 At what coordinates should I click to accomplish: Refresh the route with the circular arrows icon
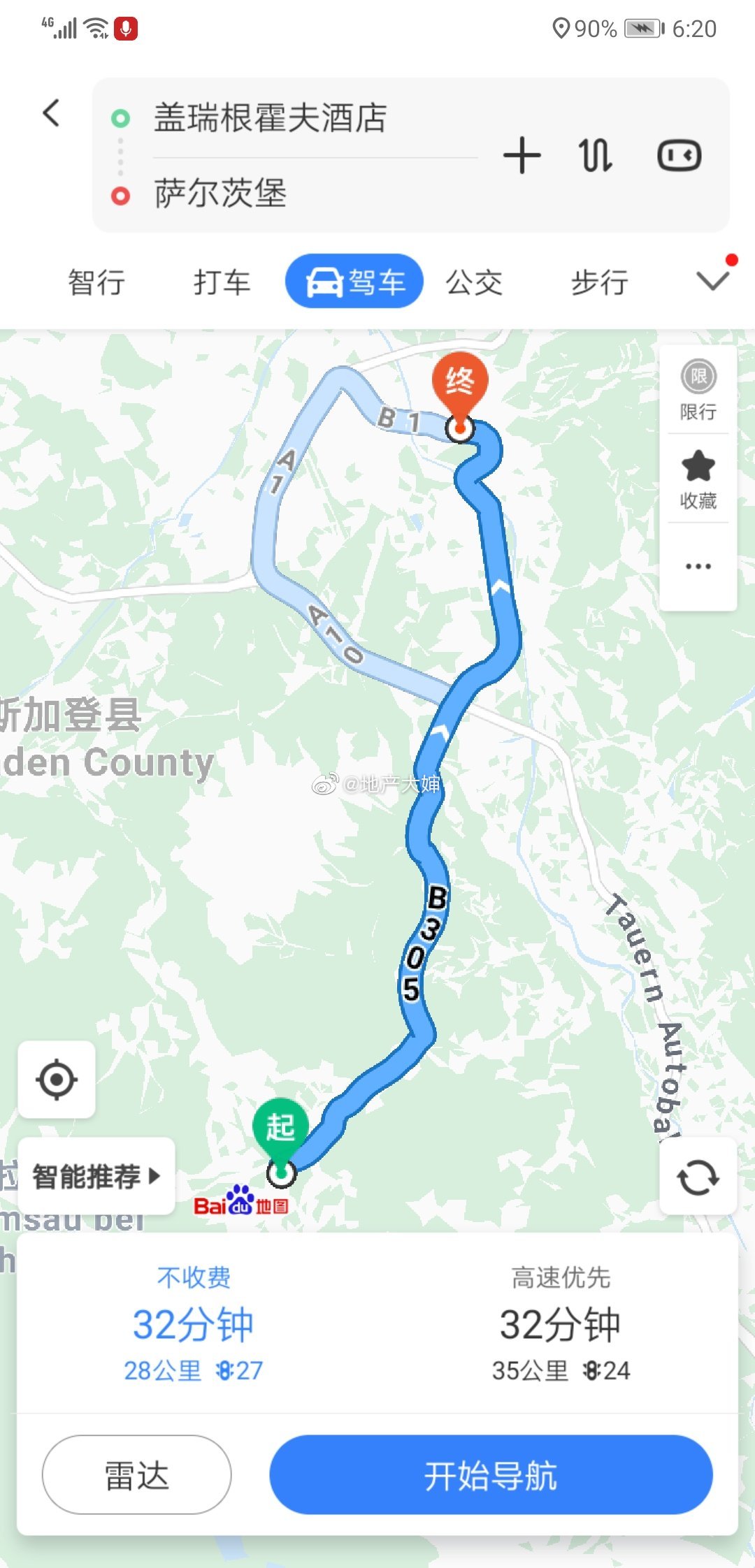698,1177
